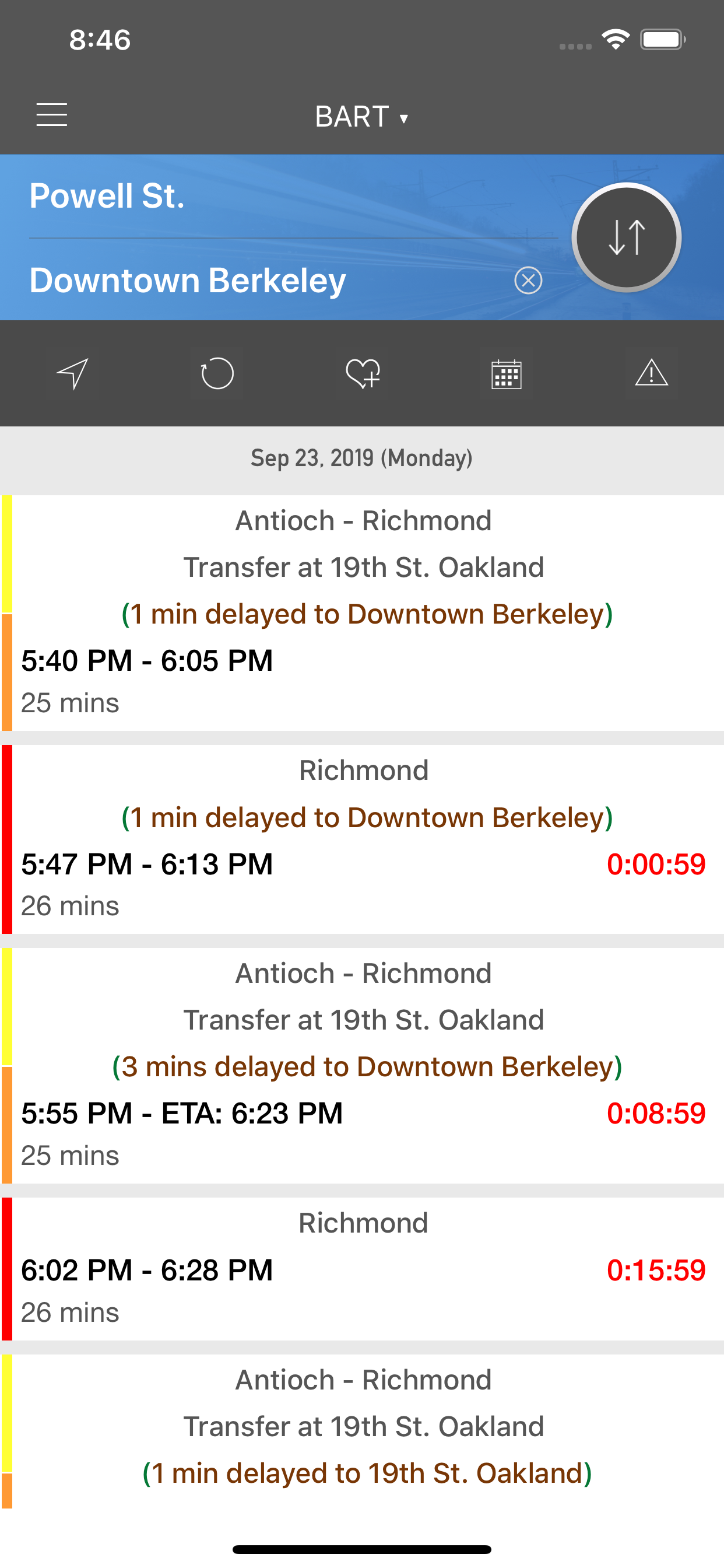Select the current location arrow icon

pyautogui.click(x=72, y=373)
